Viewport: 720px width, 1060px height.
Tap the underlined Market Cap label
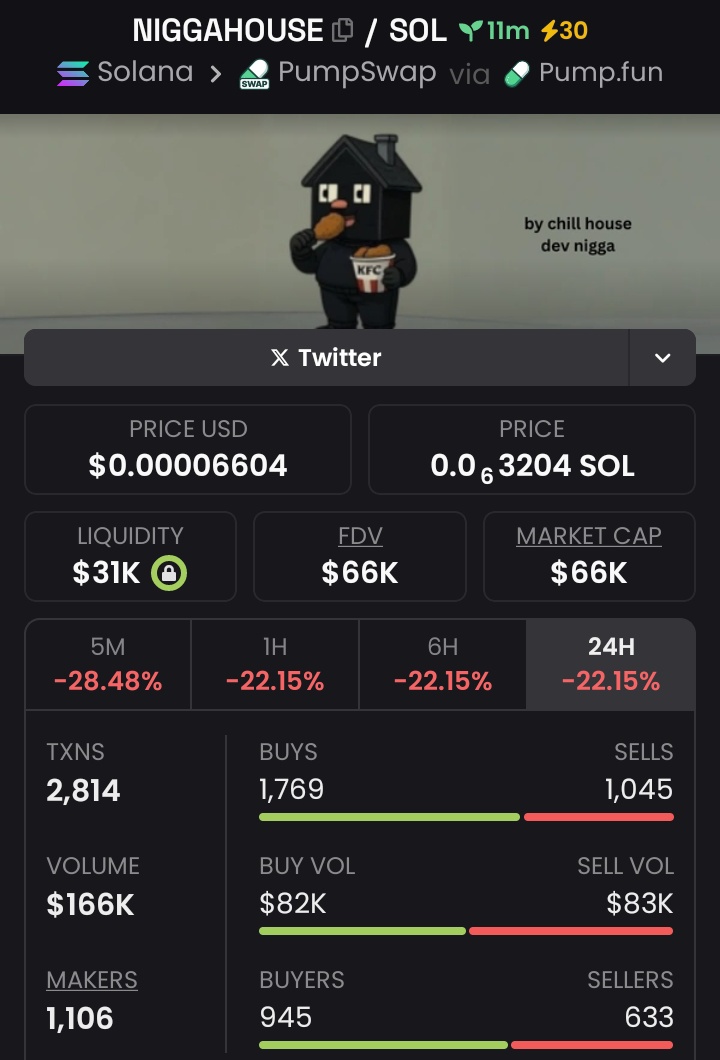(x=589, y=536)
